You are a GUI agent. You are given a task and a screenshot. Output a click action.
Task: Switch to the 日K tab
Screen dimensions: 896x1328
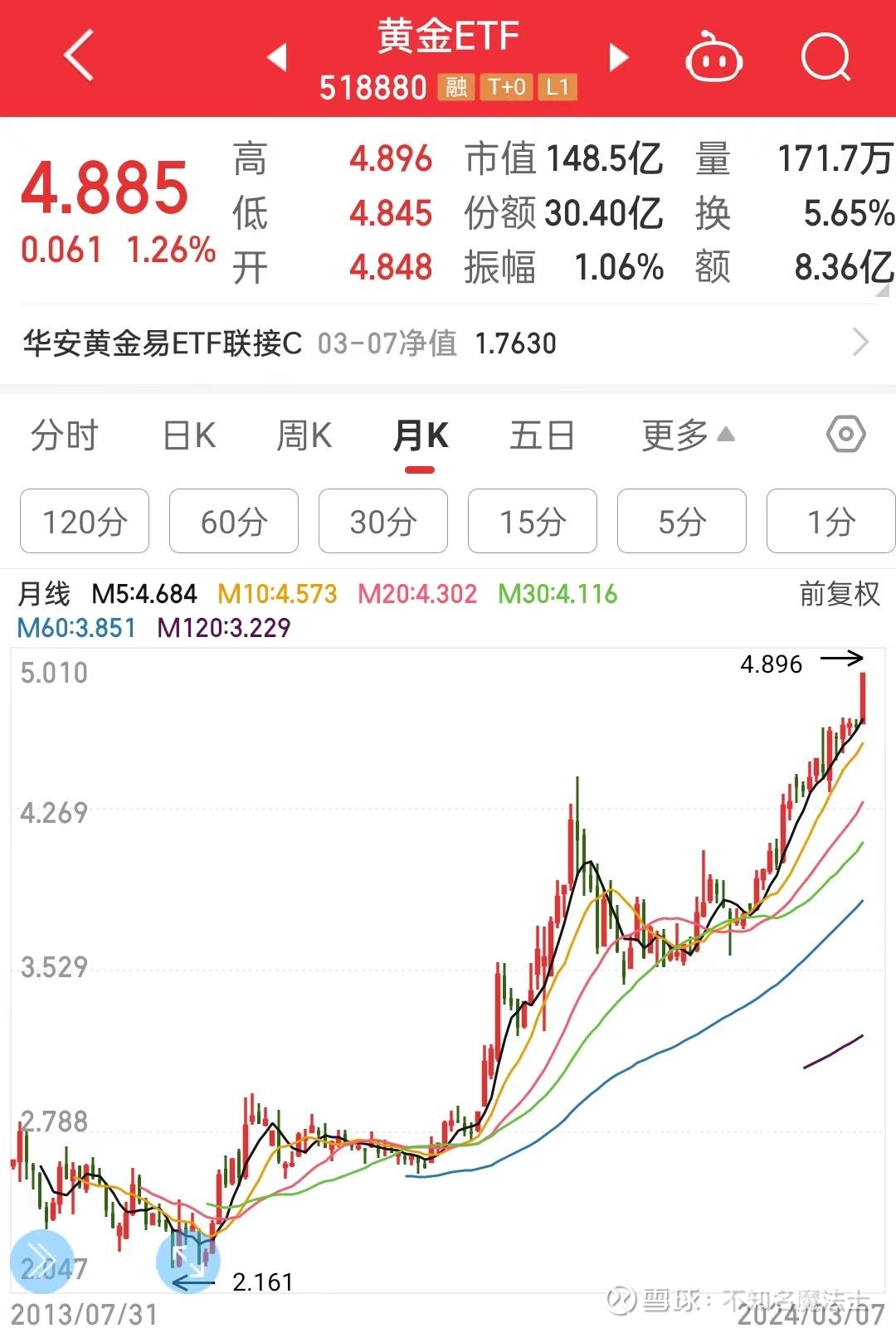click(188, 434)
